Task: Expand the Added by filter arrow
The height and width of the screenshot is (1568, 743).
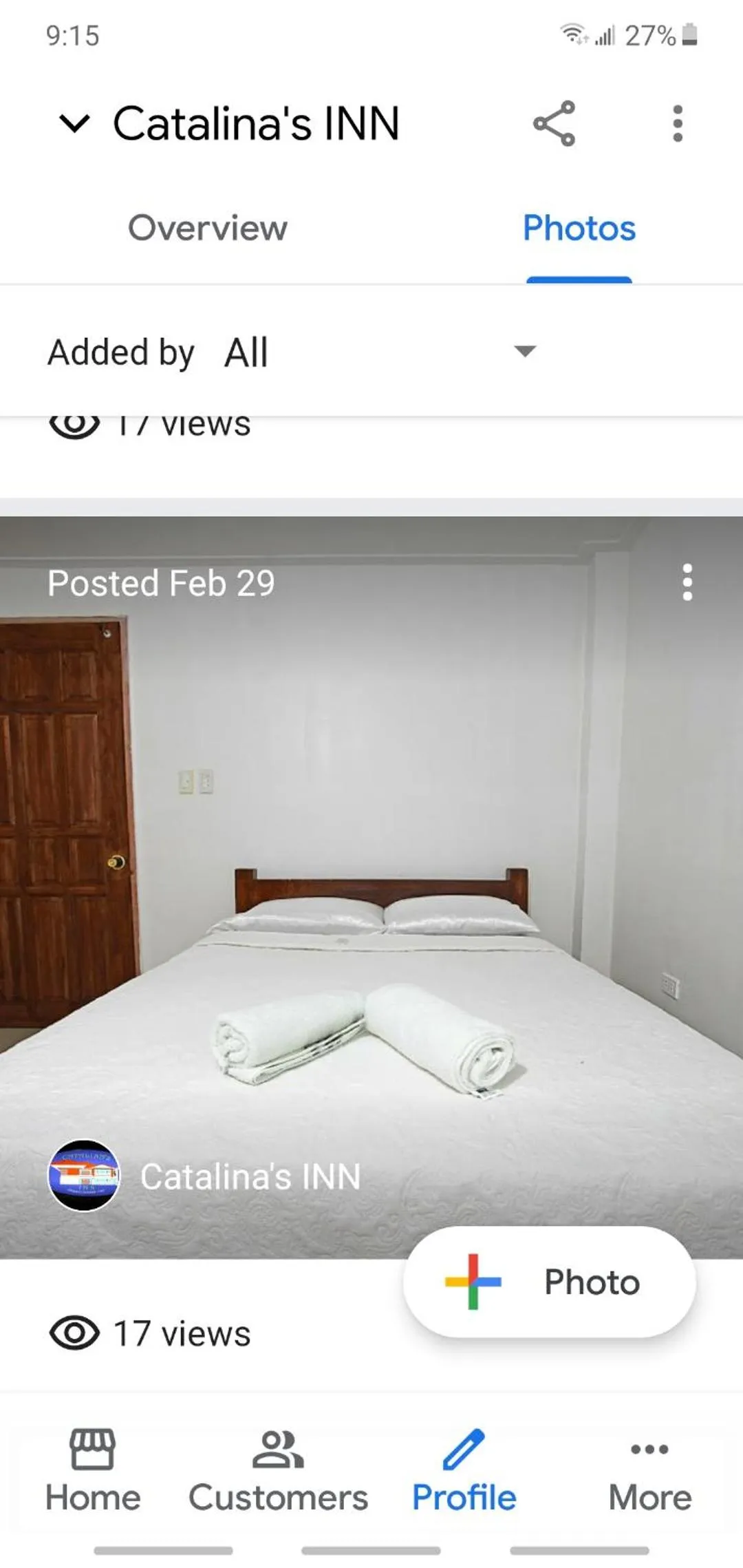Action: pos(523,352)
